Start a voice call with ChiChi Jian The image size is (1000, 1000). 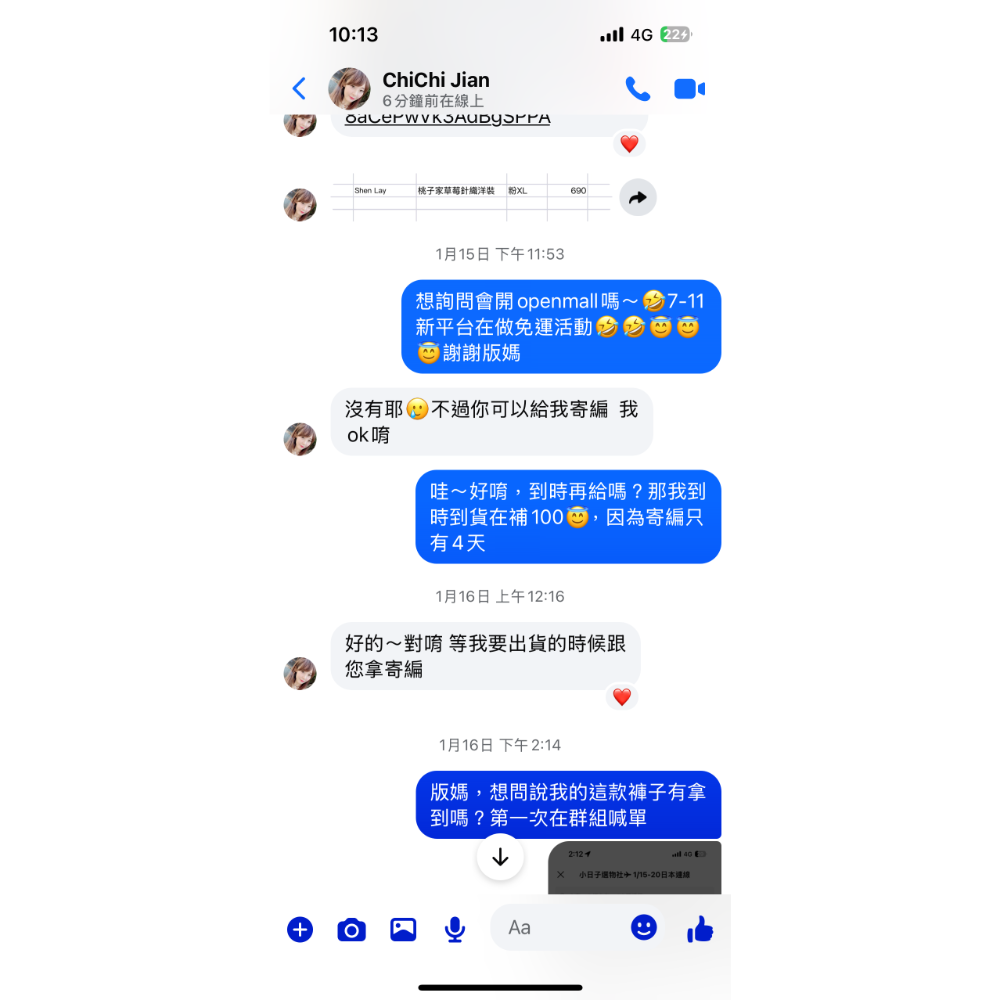pyautogui.click(x=637, y=89)
